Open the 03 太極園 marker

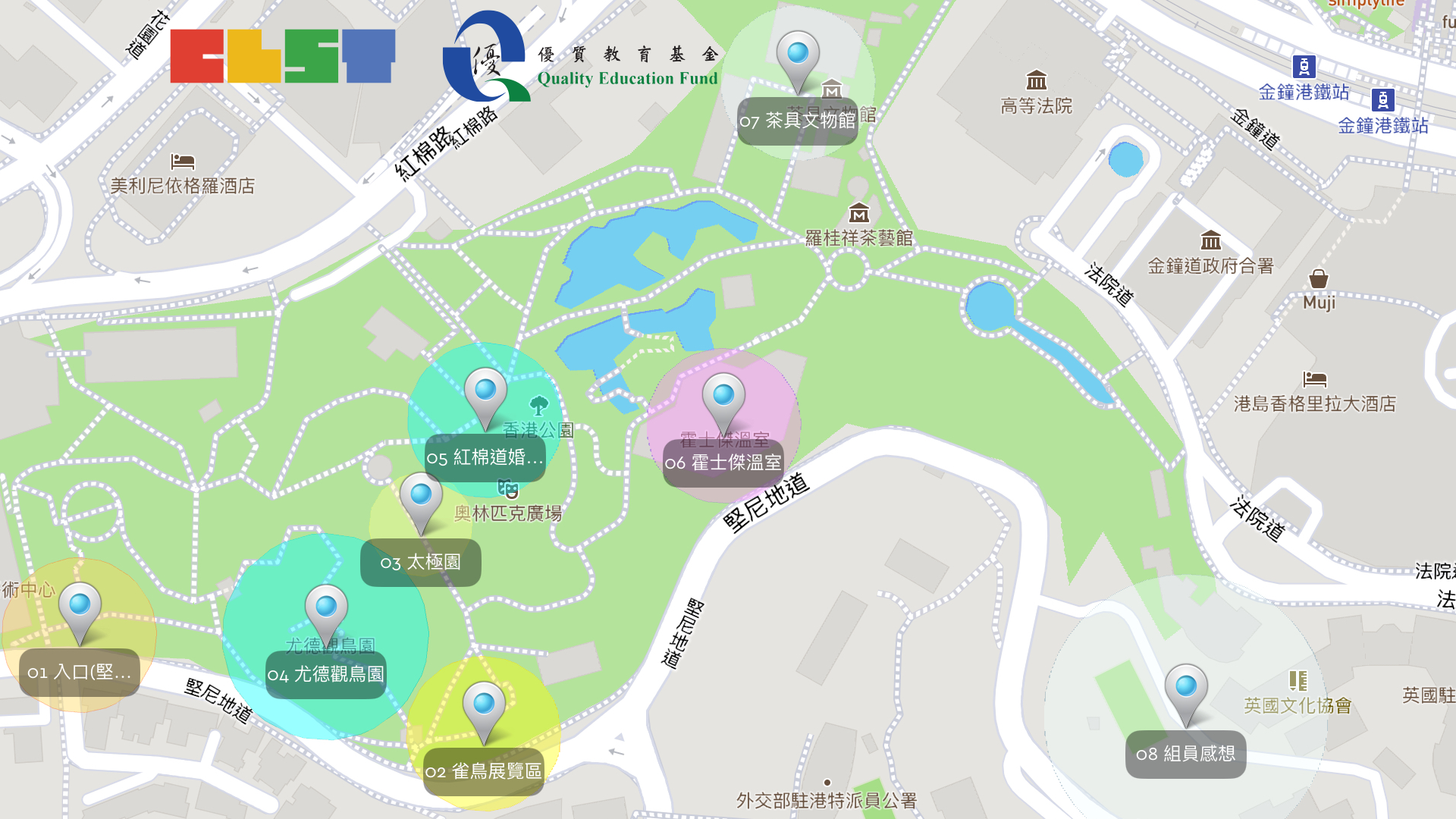[x=421, y=500]
